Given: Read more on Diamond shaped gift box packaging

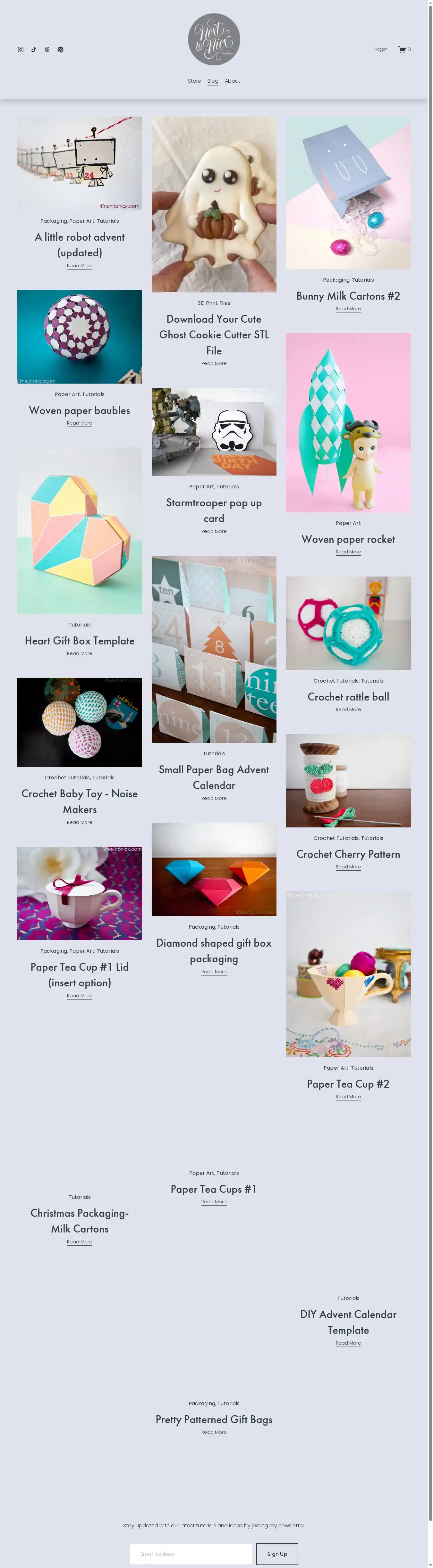Looking at the screenshot, I should [x=214, y=972].
